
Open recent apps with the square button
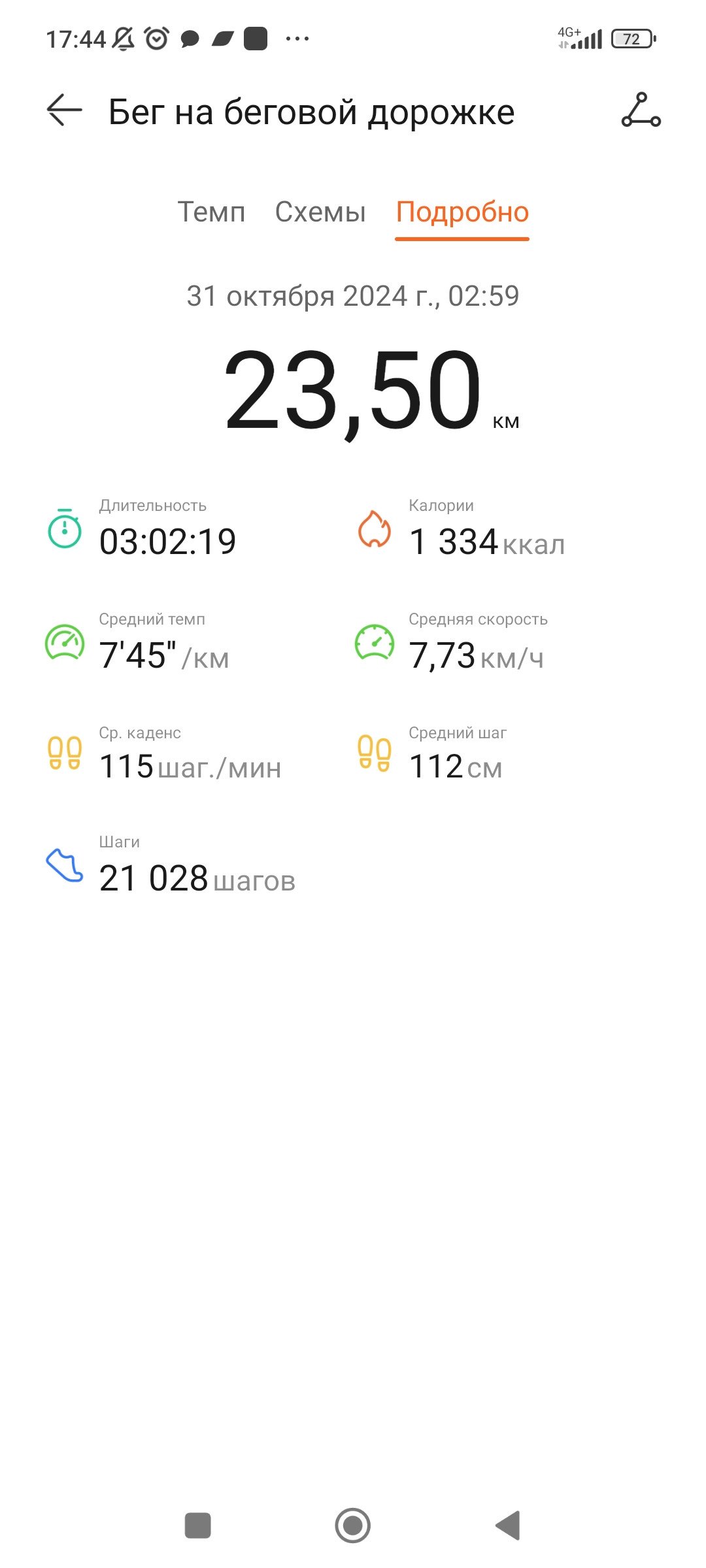click(x=198, y=1526)
